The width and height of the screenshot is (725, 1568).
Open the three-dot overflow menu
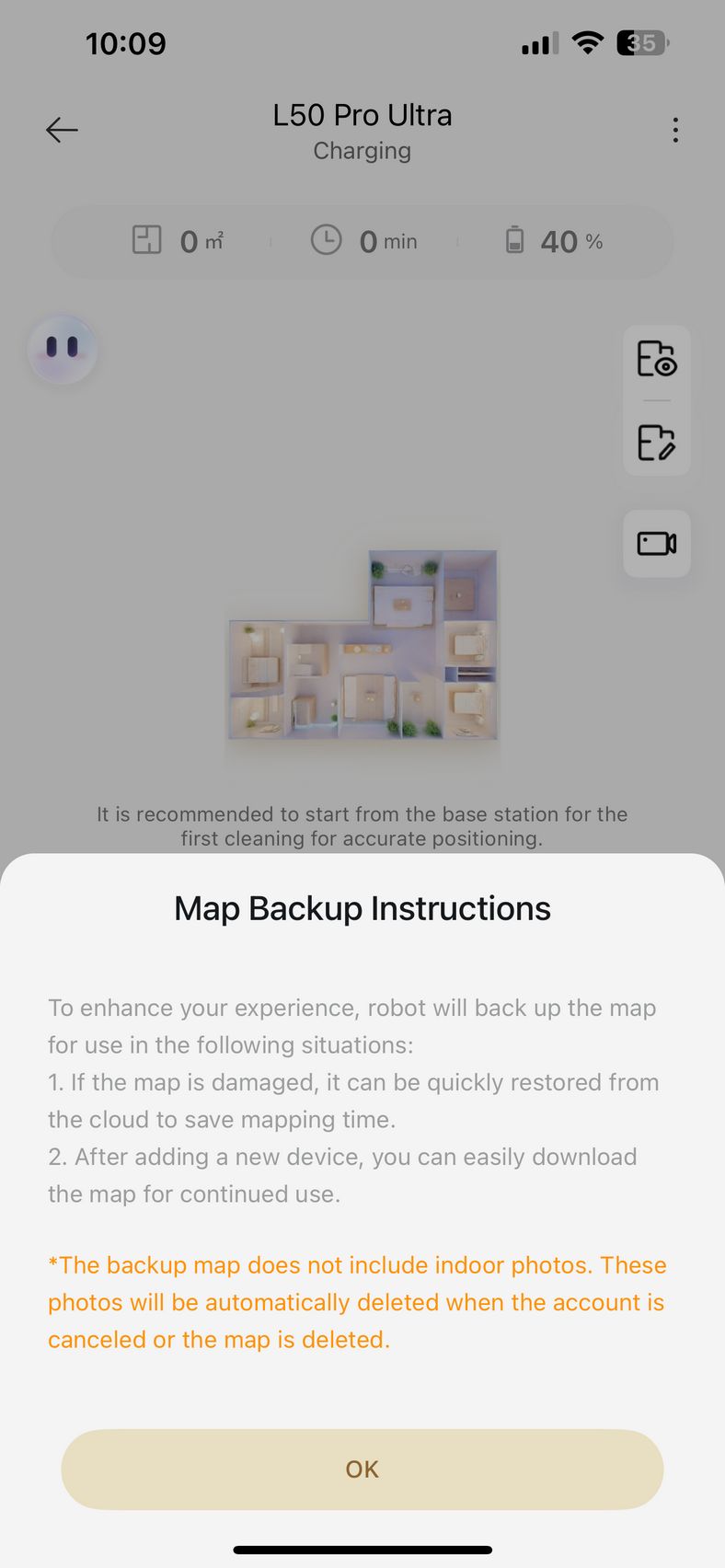pyautogui.click(x=675, y=130)
